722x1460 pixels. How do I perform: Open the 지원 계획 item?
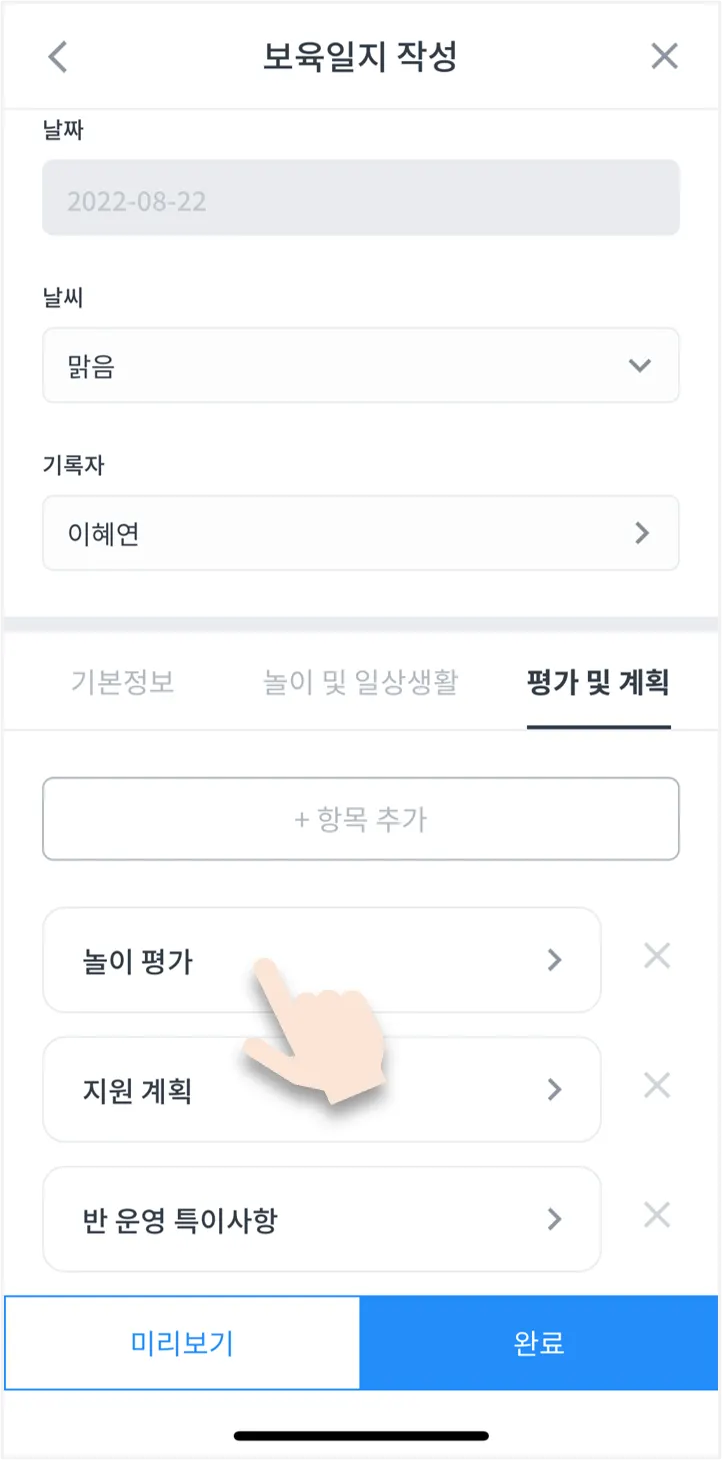pos(321,1090)
